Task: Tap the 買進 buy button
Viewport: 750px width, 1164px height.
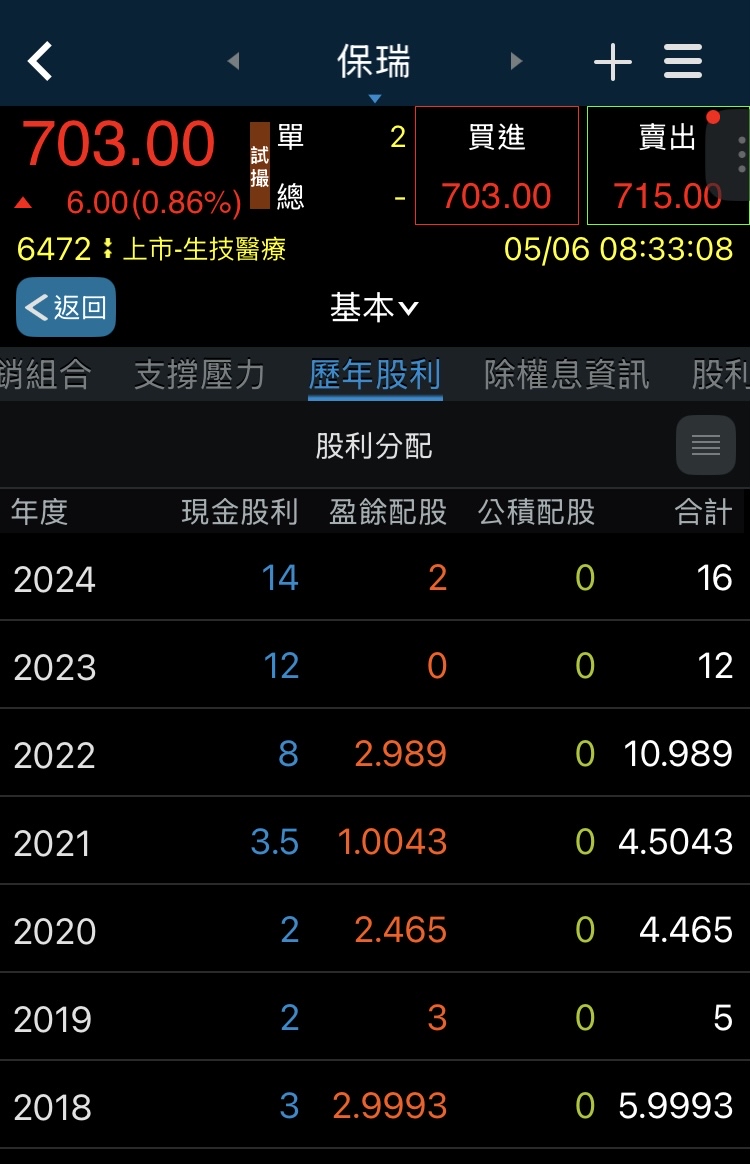Action: pos(497,166)
